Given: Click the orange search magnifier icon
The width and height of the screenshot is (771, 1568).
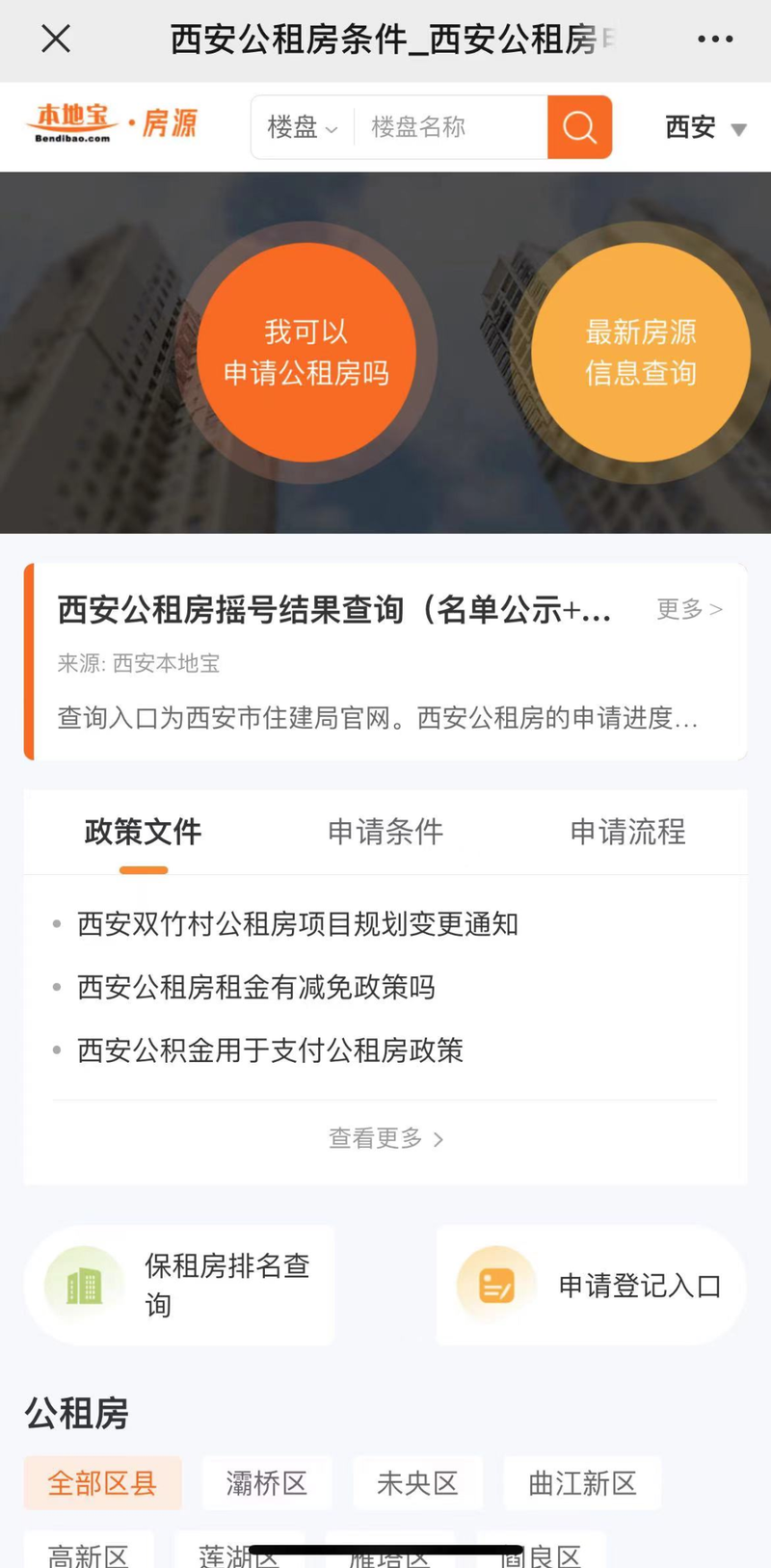Looking at the screenshot, I should tap(579, 126).
